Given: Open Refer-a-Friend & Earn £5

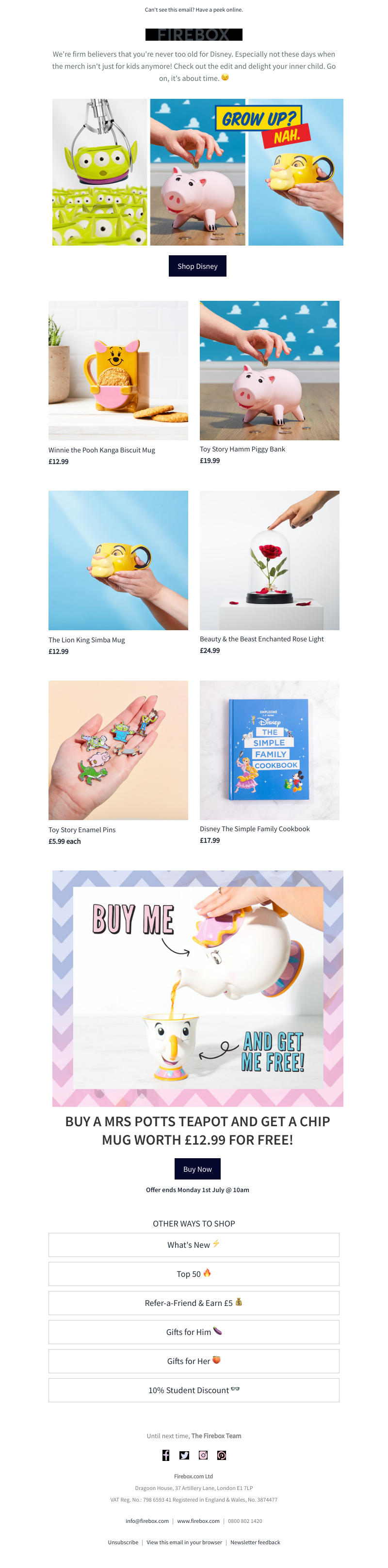Looking at the screenshot, I should pyautogui.click(x=194, y=1303).
